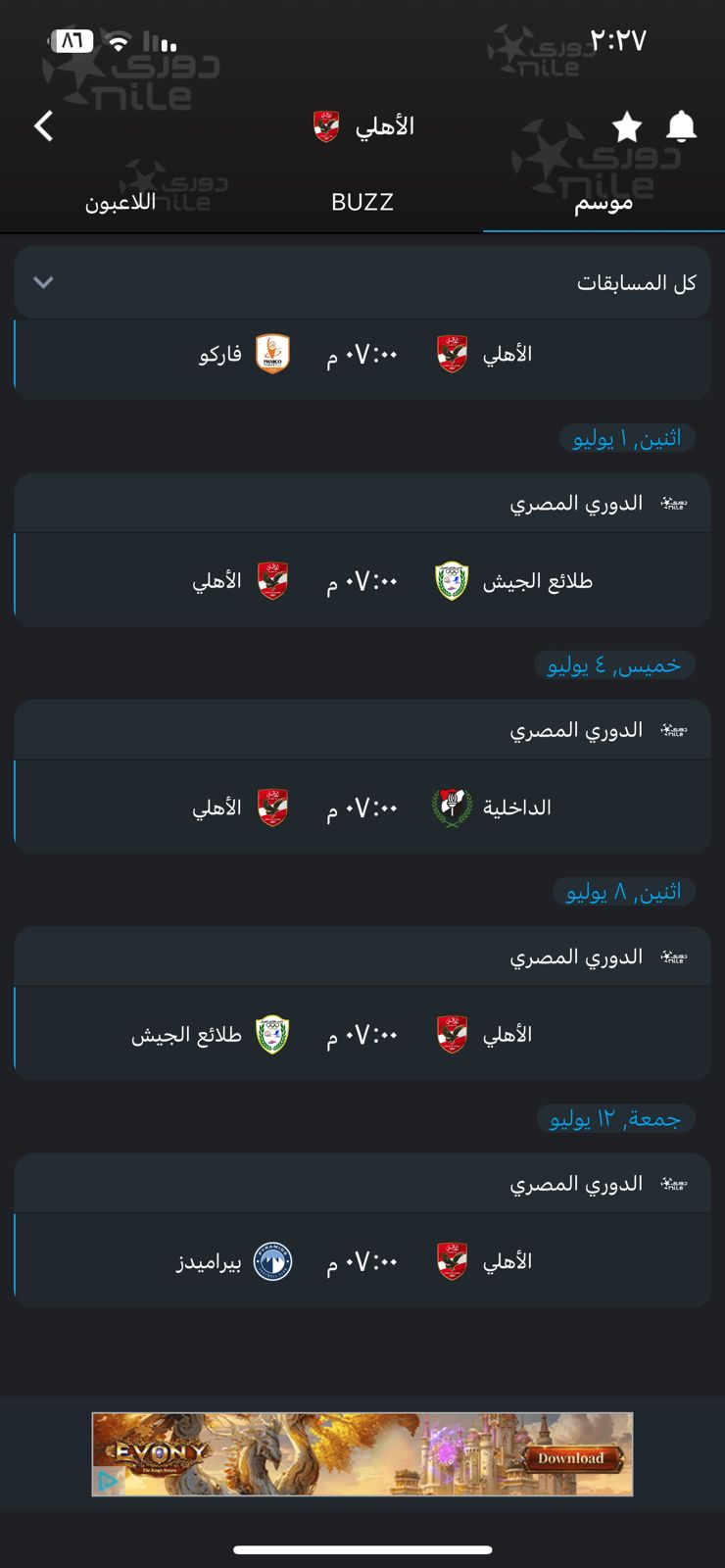The width and height of the screenshot is (725, 1568).
Task: Mark الأهلي as favorite with the star
Action: click(x=627, y=126)
